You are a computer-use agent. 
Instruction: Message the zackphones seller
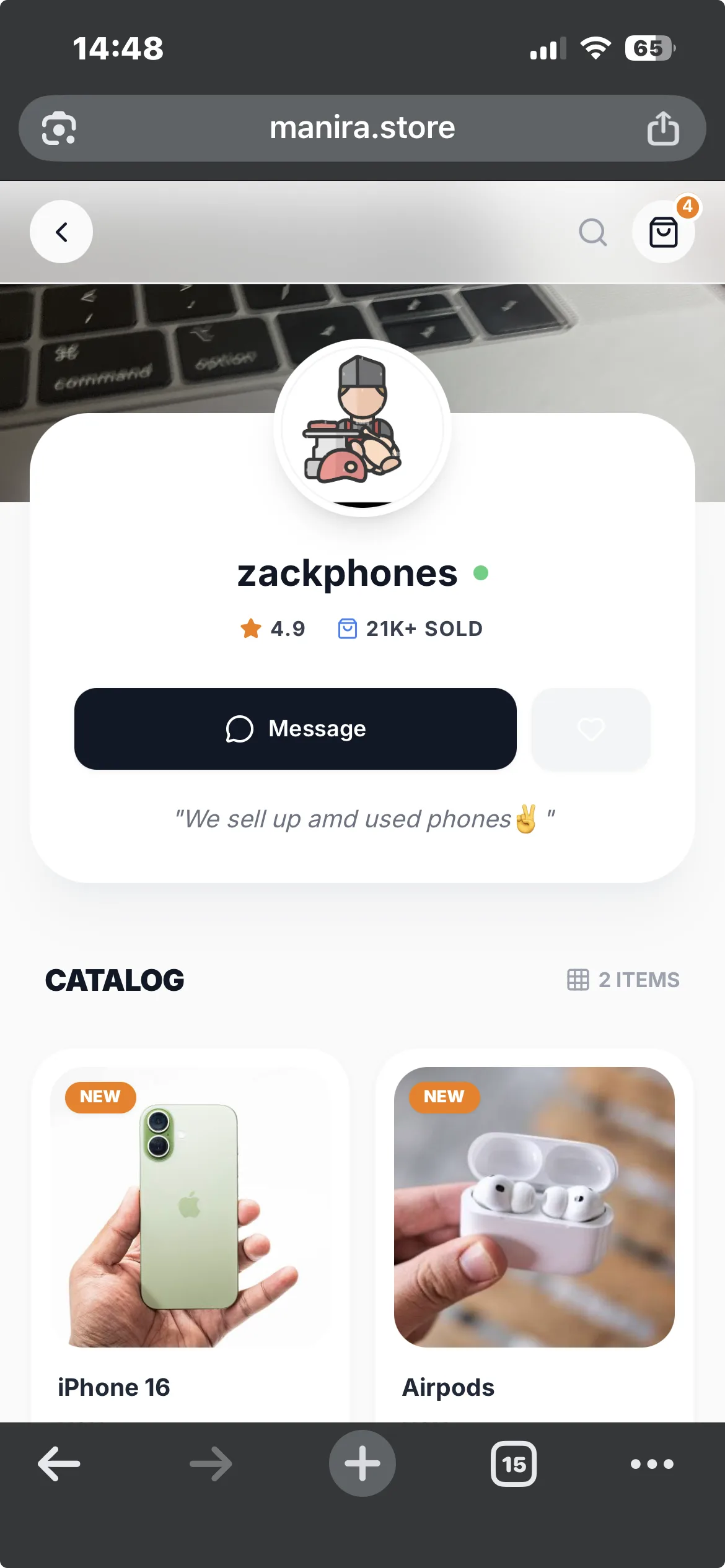tap(296, 729)
